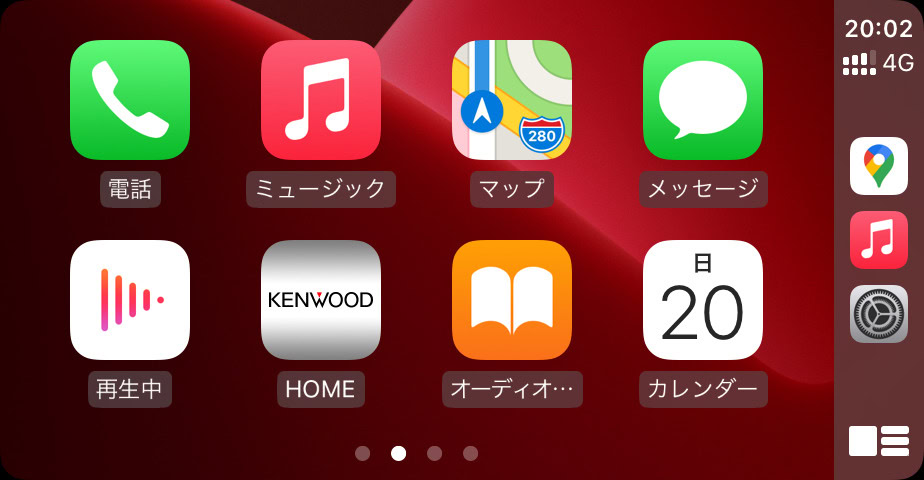Image resolution: width=924 pixels, height=480 pixels.
Task: Select the page indicator dots
Action: (417, 453)
